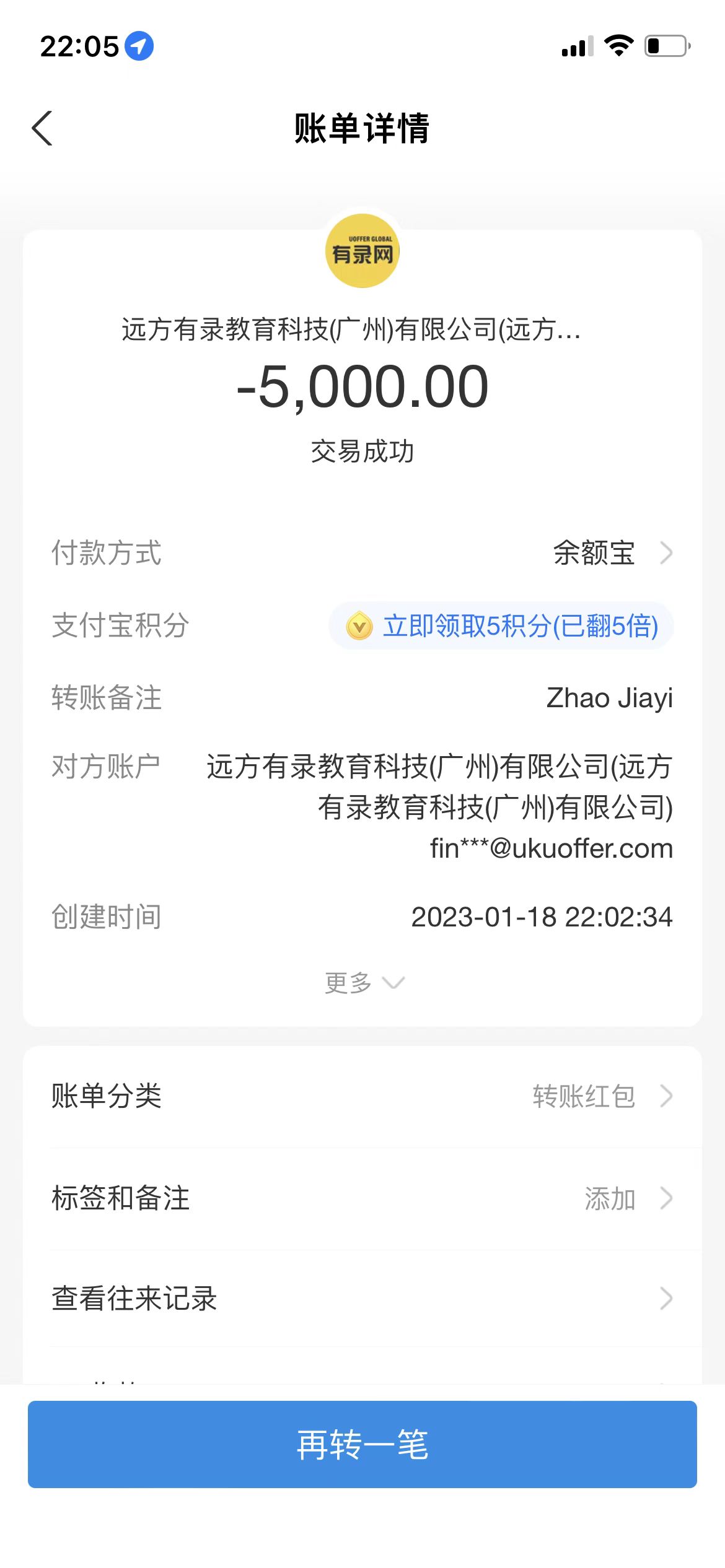Claim the 立即领取5积分 Alipay points
This screenshot has height=1568, width=725.
point(502,625)
